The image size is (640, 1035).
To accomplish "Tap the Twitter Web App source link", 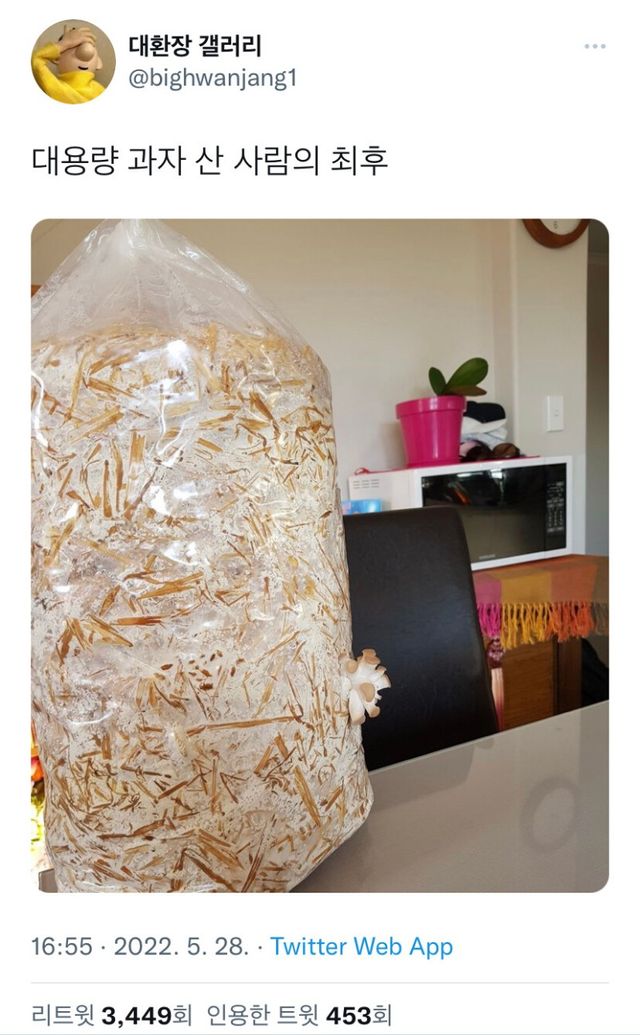I will [x=362, y=946].
